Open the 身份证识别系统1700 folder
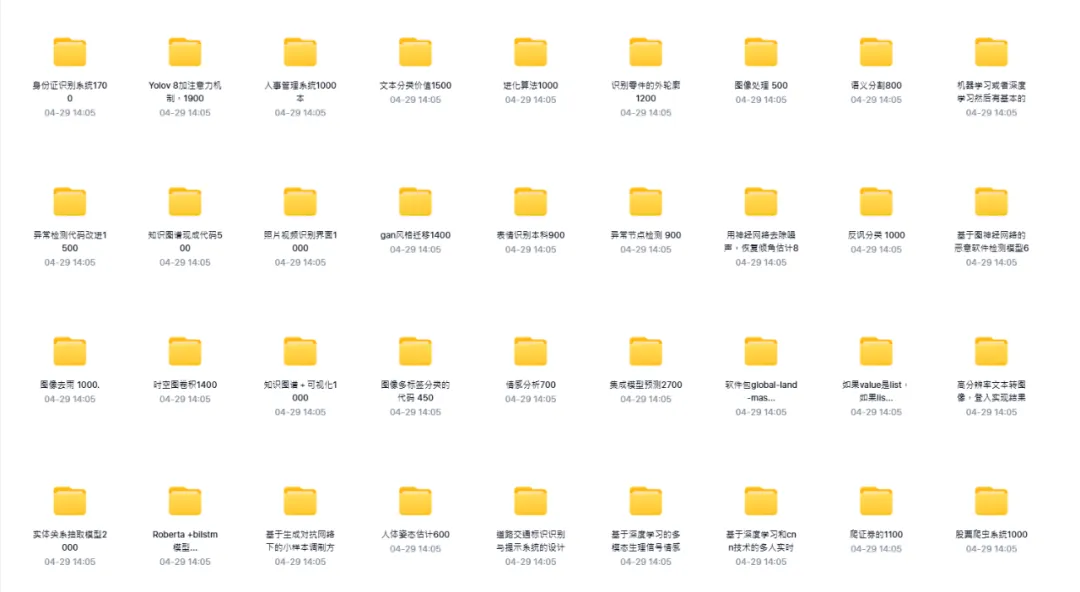 [70, 52]
